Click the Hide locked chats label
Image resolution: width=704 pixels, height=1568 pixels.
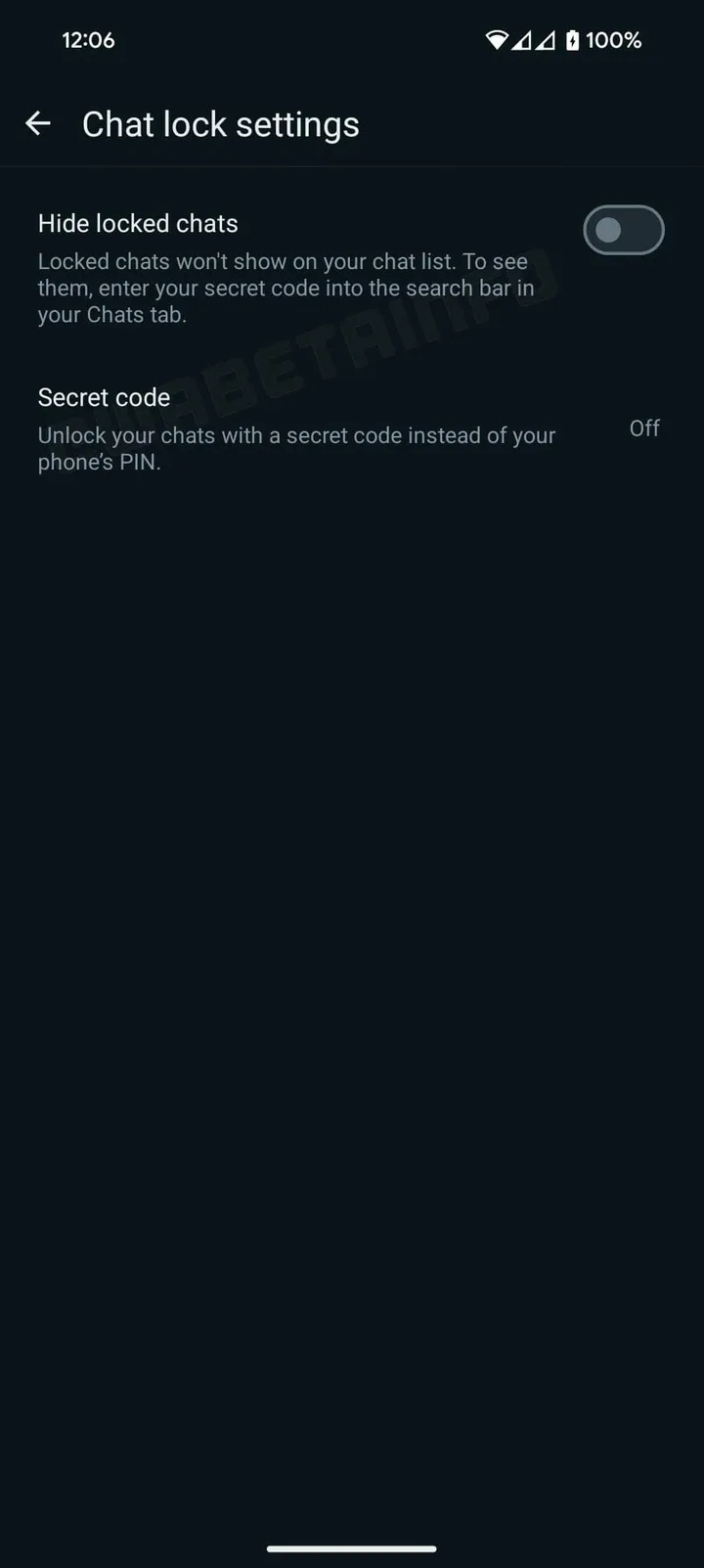point(137,223)
